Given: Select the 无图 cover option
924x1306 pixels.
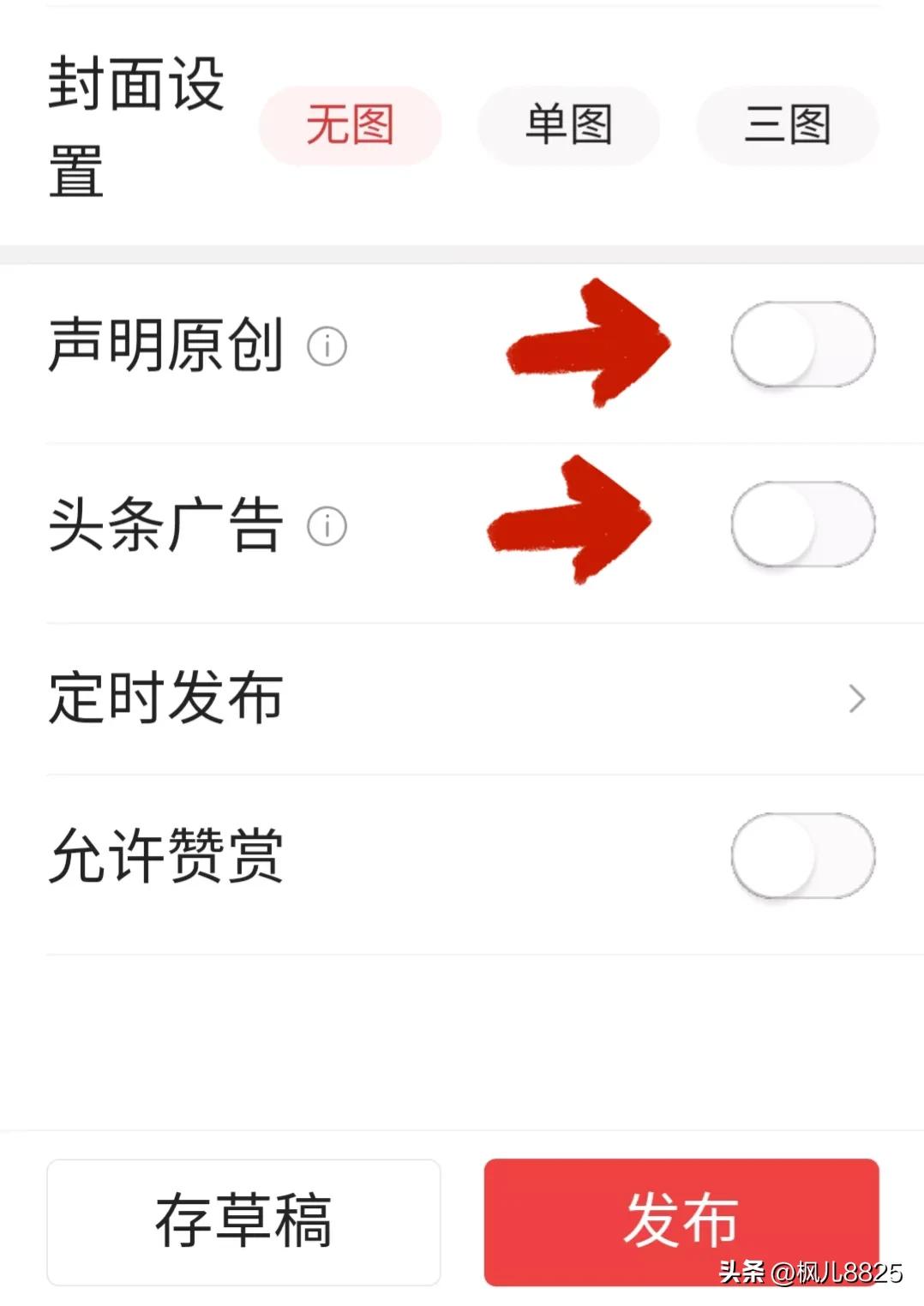Looking at the screenshot, I should click(x=348, y=125).
